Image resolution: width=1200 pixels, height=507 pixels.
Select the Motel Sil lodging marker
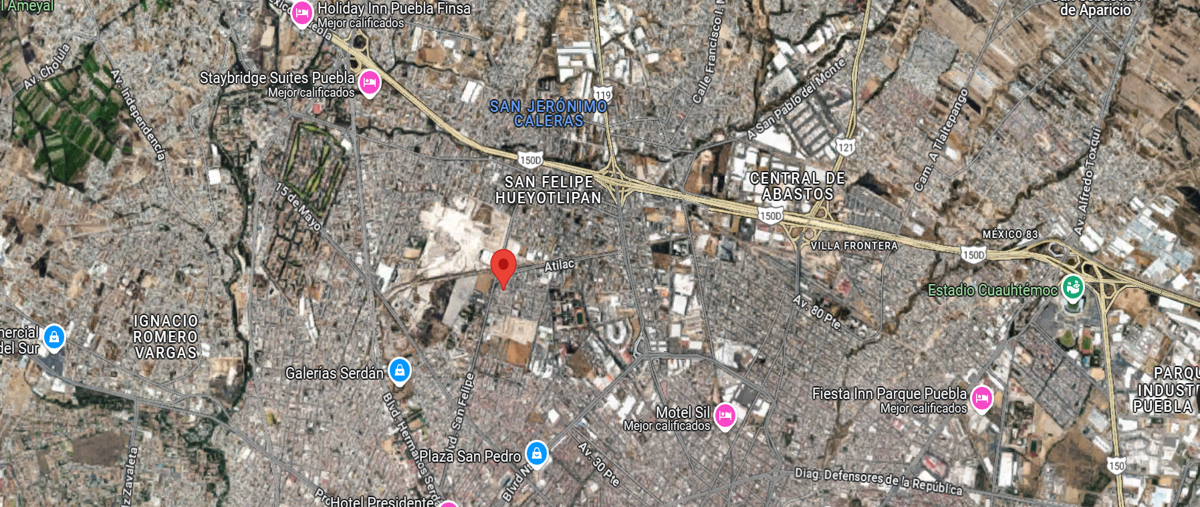725,415
